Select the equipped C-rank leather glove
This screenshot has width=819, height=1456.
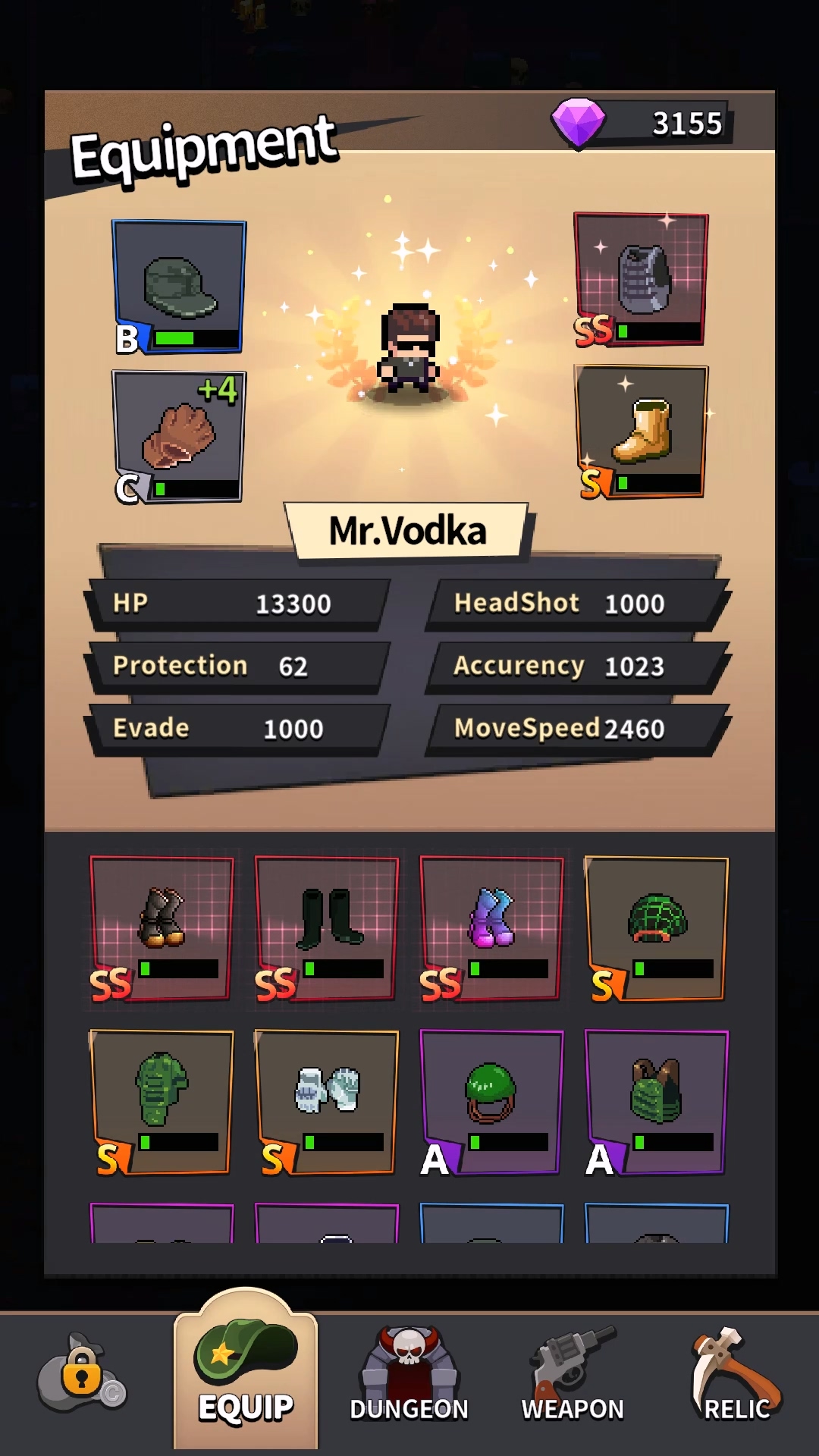pos(179,437)
